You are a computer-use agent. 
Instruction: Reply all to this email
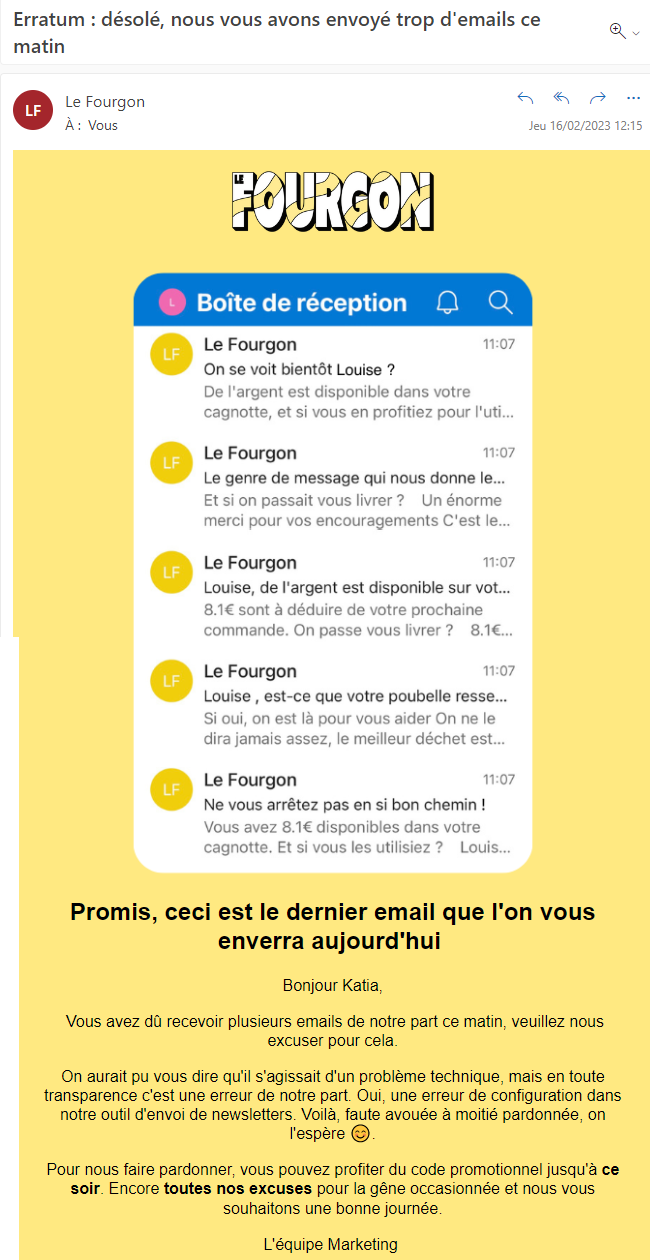(562, 98)
